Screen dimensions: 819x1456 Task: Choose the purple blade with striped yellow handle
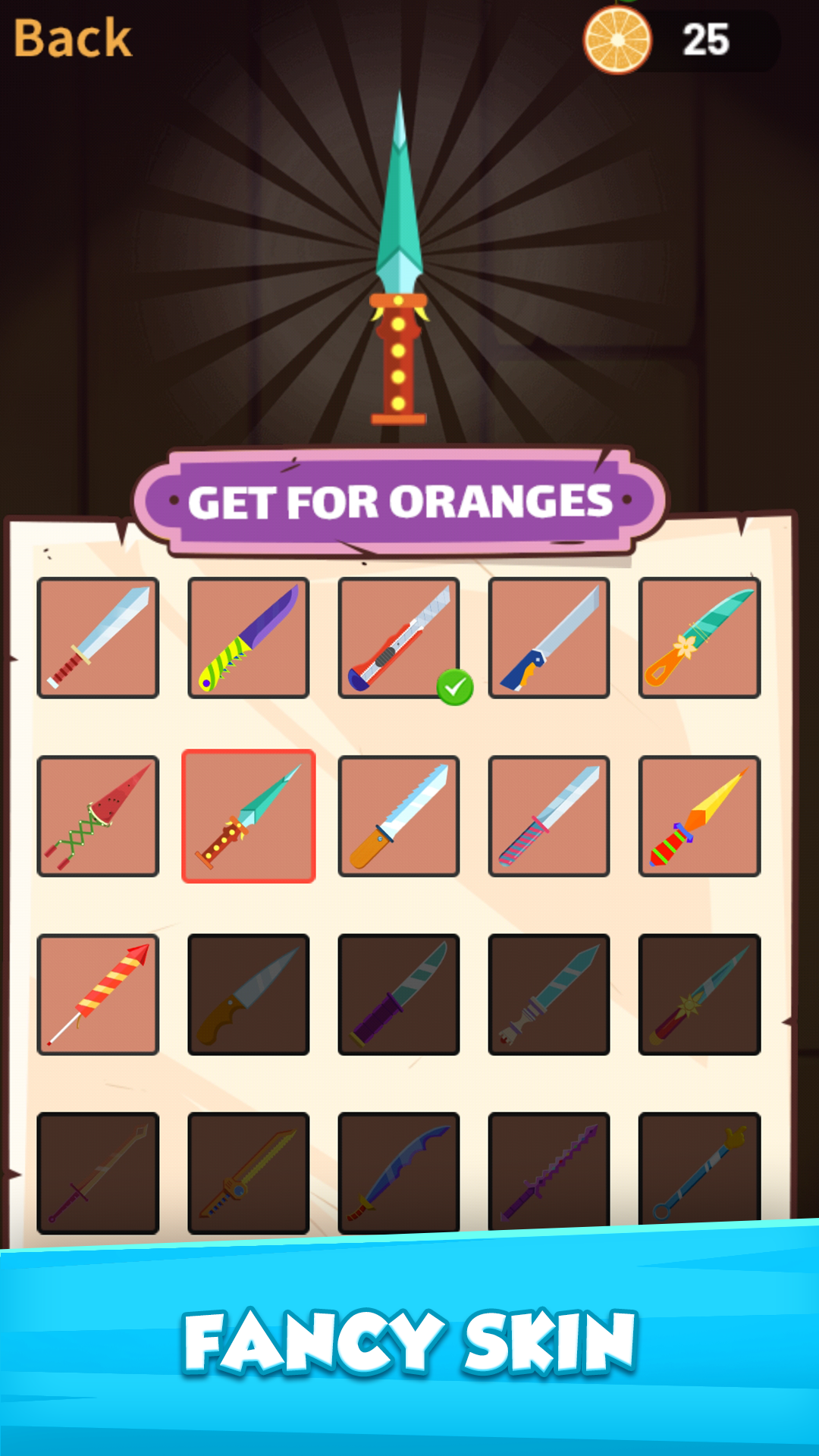(x=249, y=638)
